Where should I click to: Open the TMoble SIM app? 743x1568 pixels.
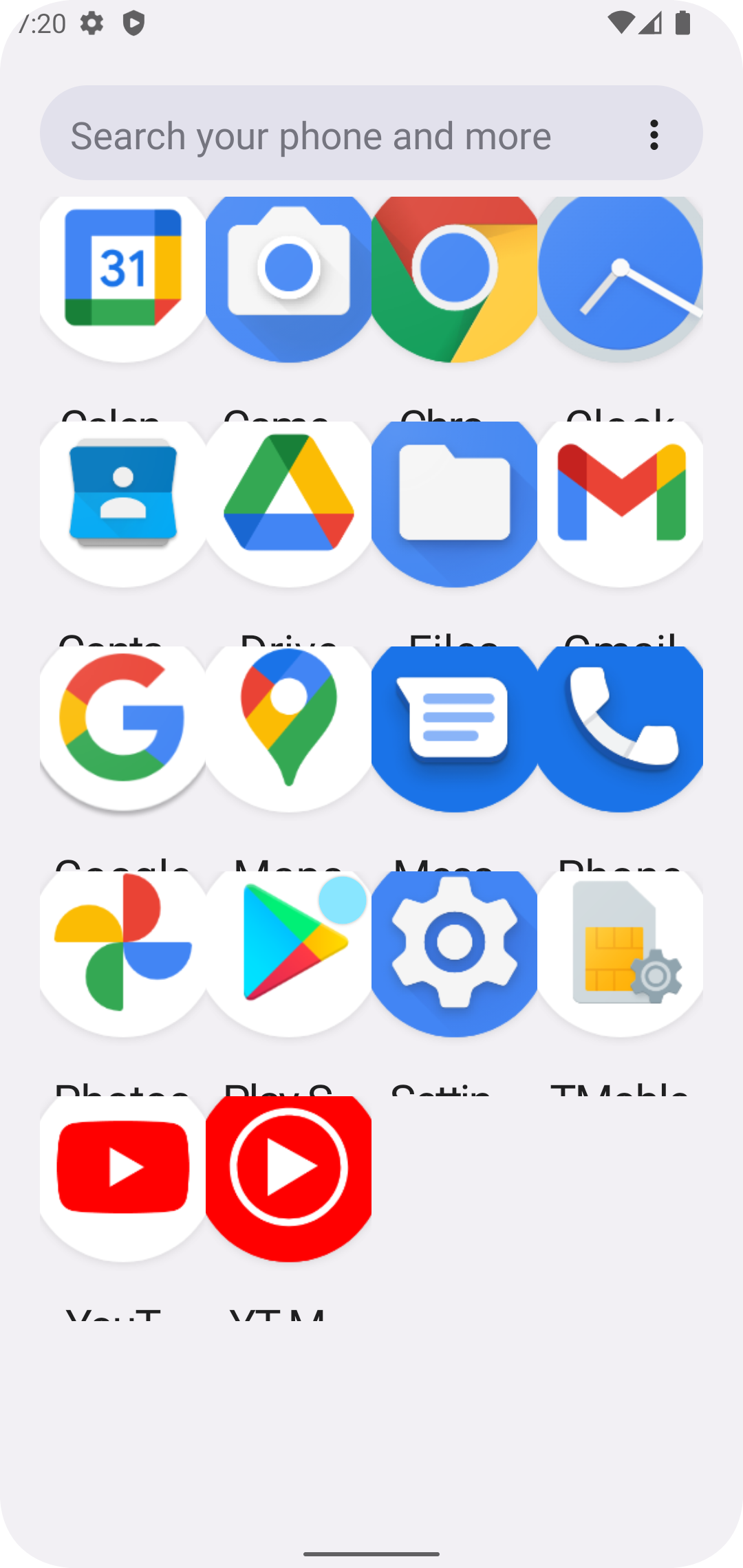[621, 953]
